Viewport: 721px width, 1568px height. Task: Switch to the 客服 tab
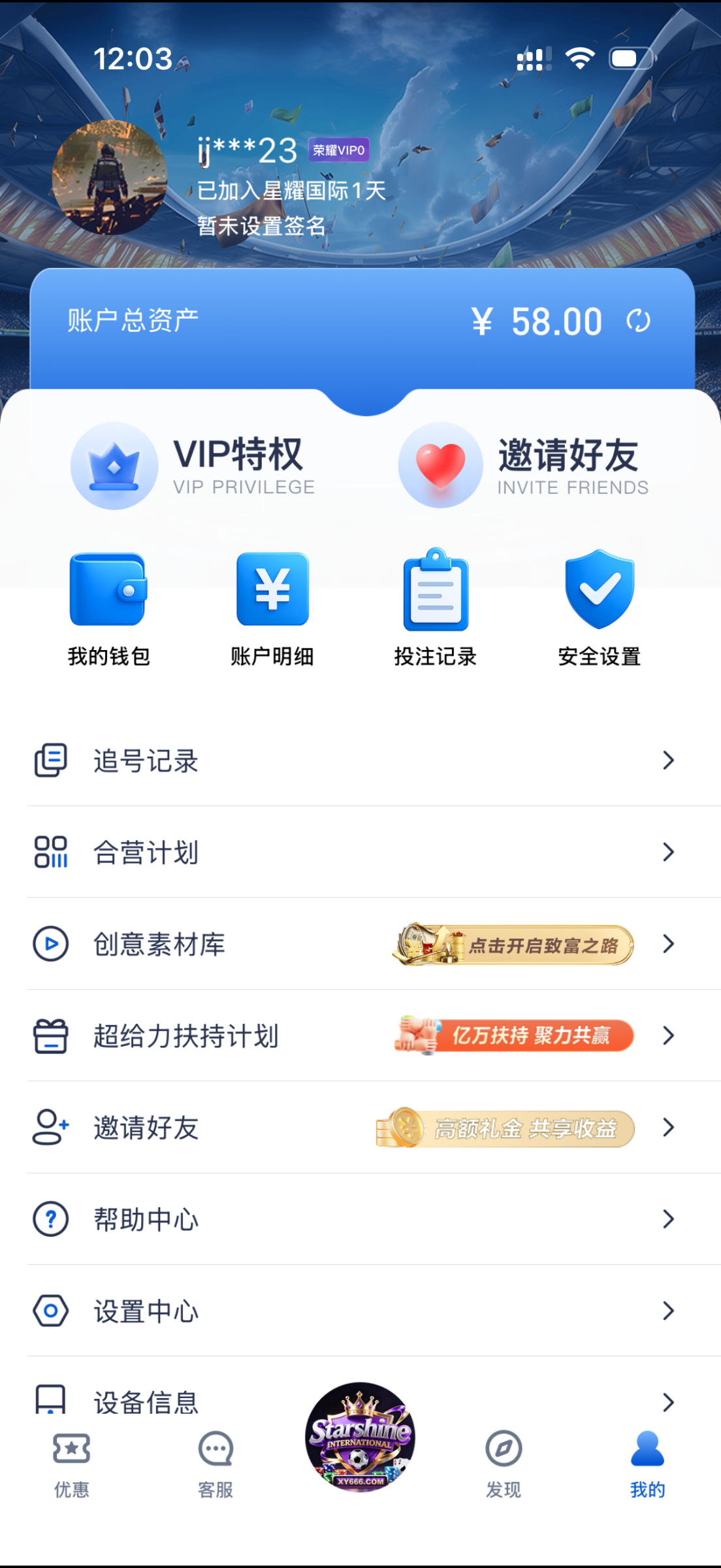pos(216,1463)
